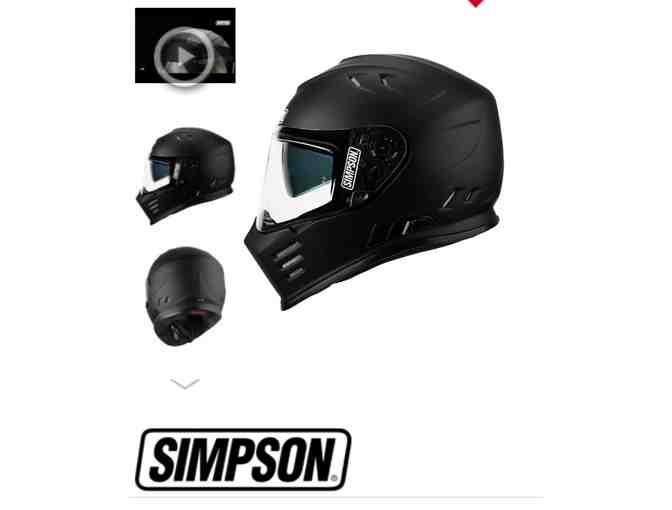Open the Simpson brand link
Viewport: 672px width, 510px height.
point(243,460)
